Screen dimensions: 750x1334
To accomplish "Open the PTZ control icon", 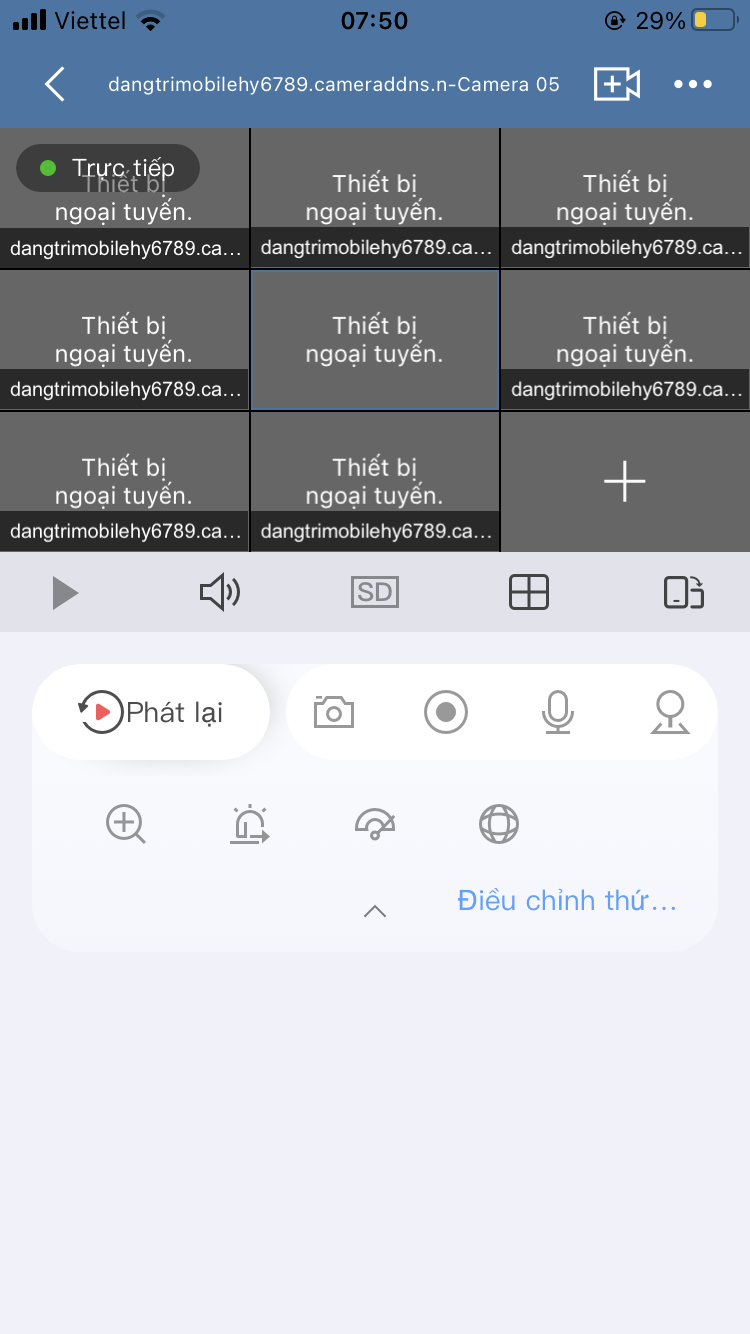I will pyautogui.click(x=669, y=712).
